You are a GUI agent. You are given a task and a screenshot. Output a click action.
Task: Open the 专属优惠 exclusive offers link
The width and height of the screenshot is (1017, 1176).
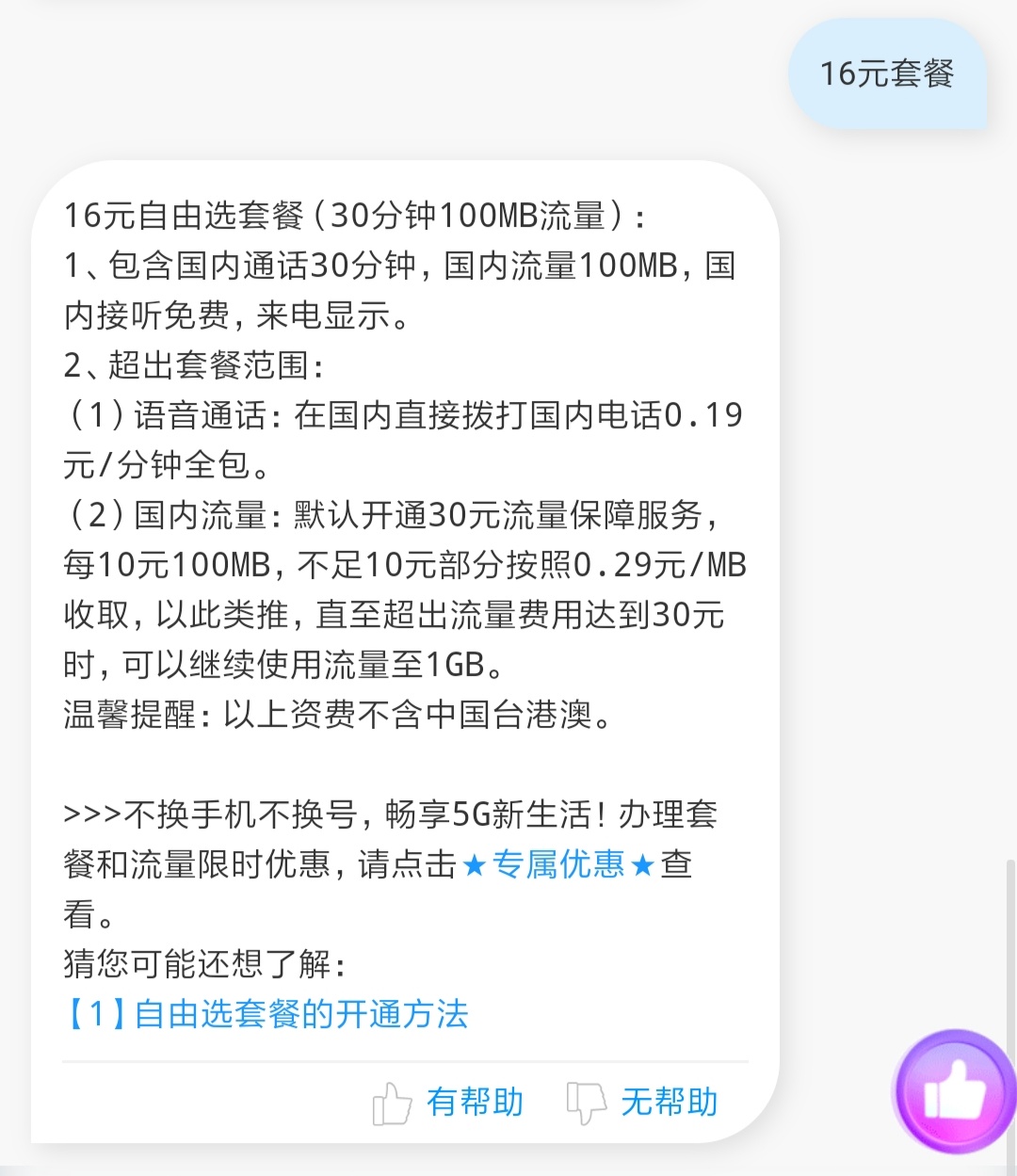pyautogui.click(x=557, y=865)
